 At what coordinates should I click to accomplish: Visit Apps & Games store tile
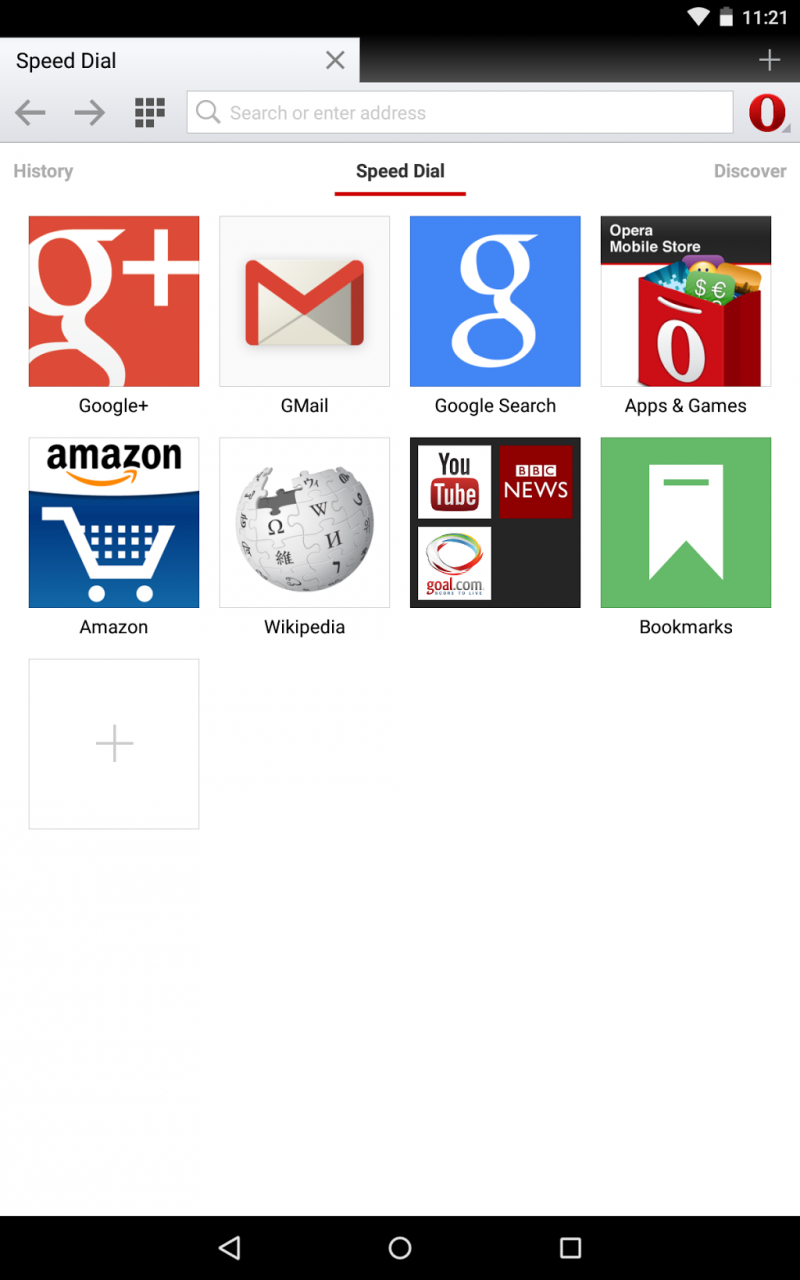click(686, 301)
